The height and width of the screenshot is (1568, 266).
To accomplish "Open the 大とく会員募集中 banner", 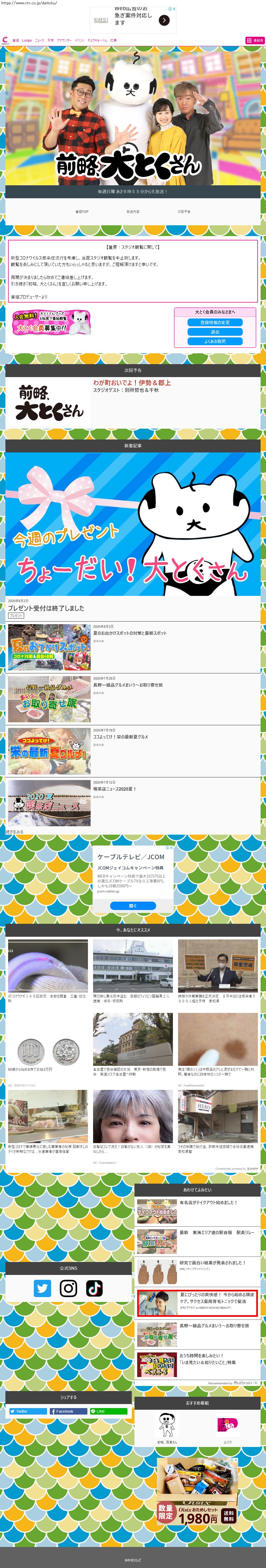I will tap(52, 323).
